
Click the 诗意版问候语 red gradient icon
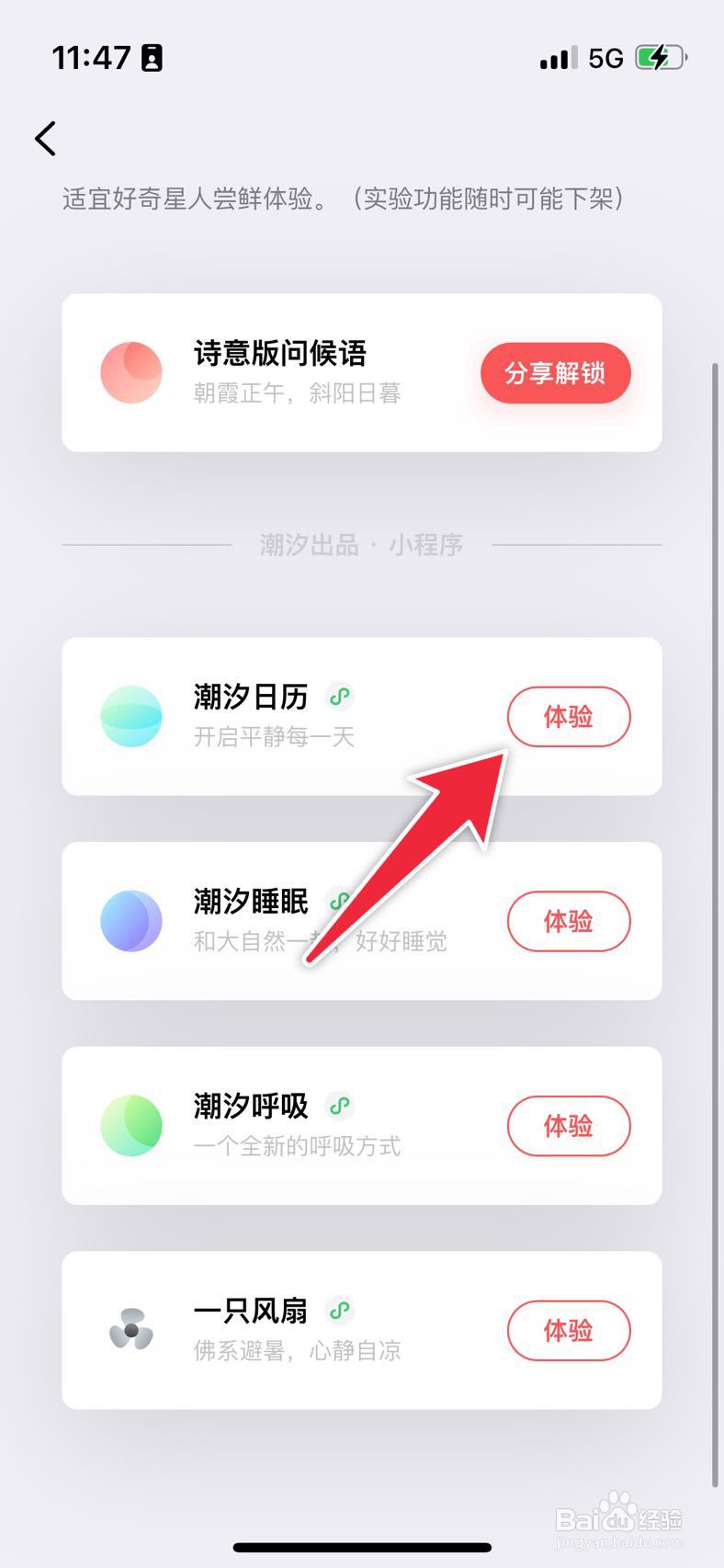[131, 372]
